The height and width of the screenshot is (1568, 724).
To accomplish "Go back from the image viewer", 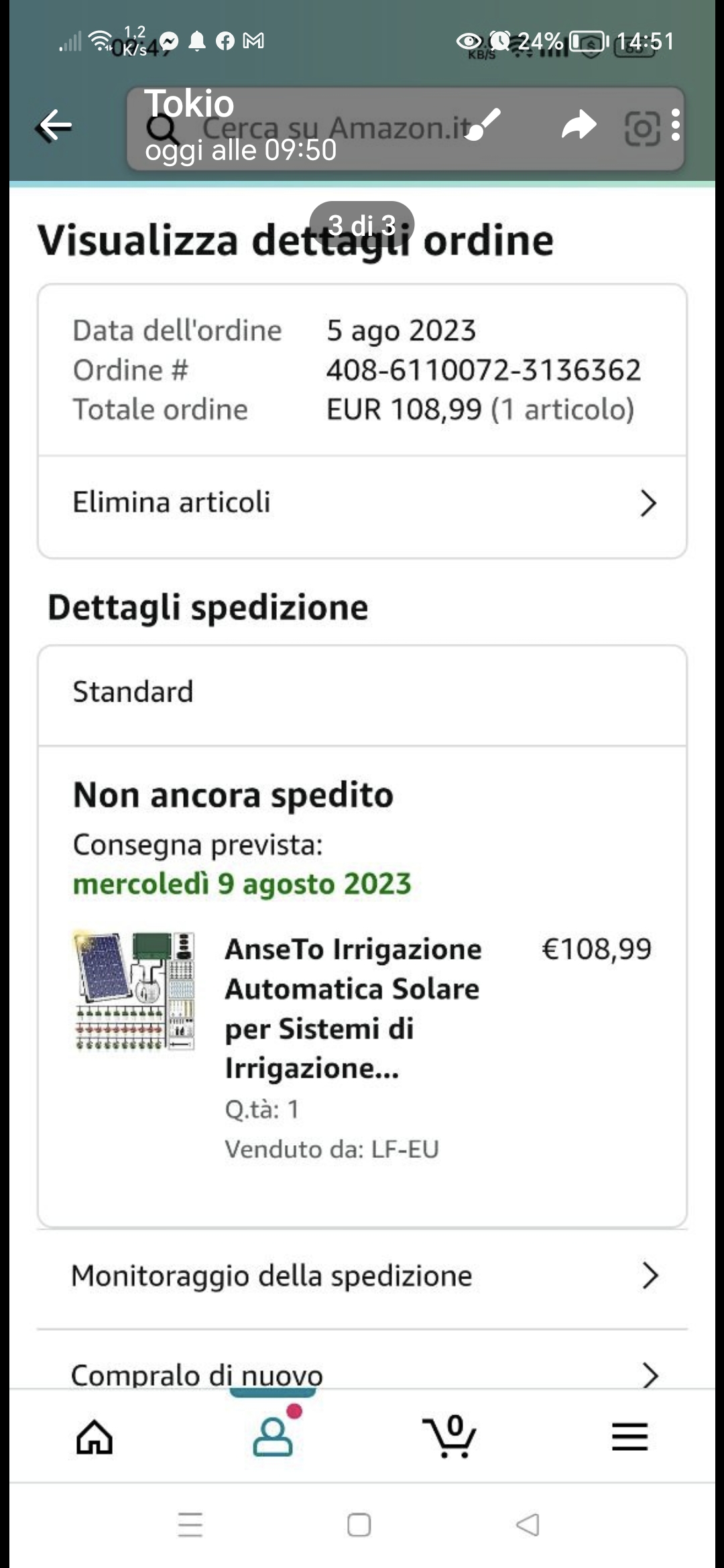I will tap(55, 125).
